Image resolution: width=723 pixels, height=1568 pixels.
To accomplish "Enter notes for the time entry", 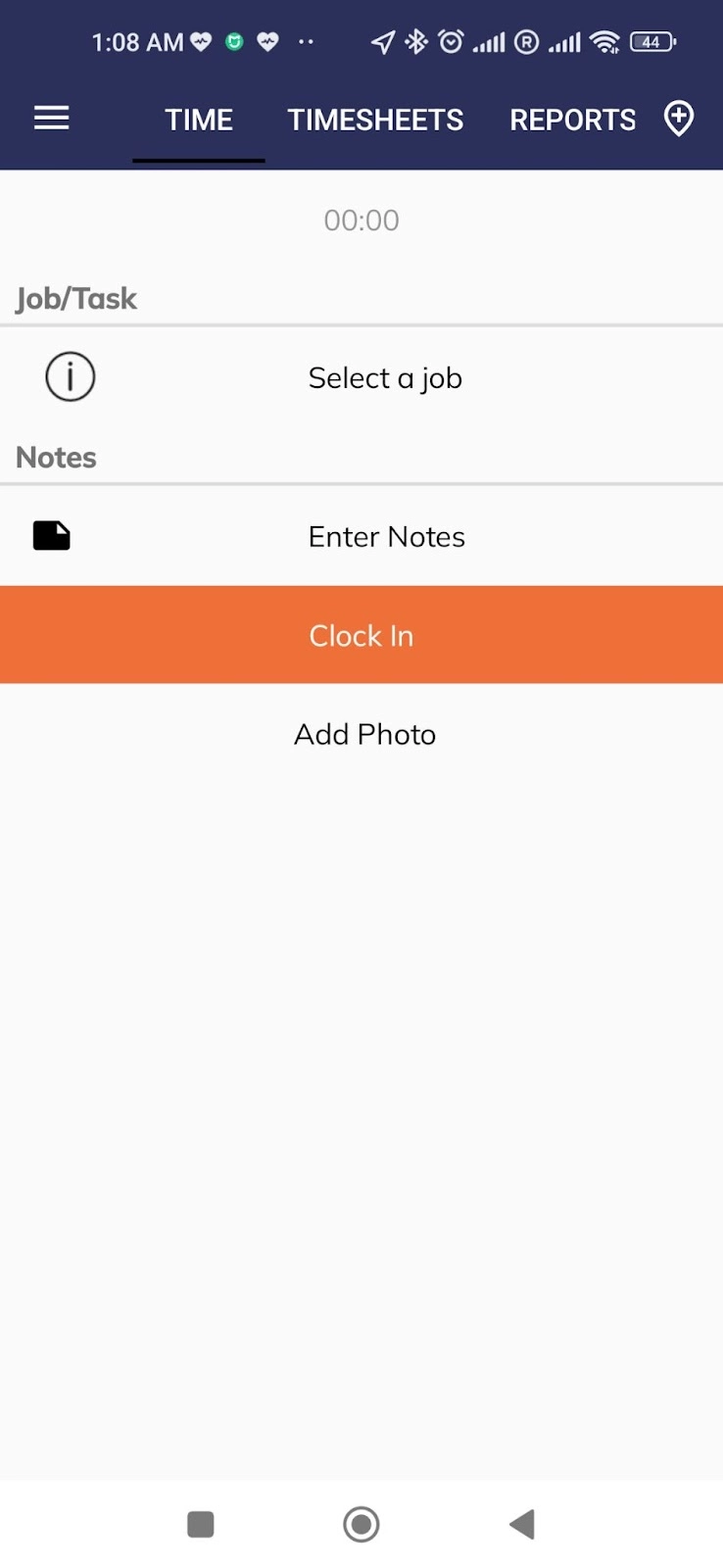I will click(x=386, y=537).
